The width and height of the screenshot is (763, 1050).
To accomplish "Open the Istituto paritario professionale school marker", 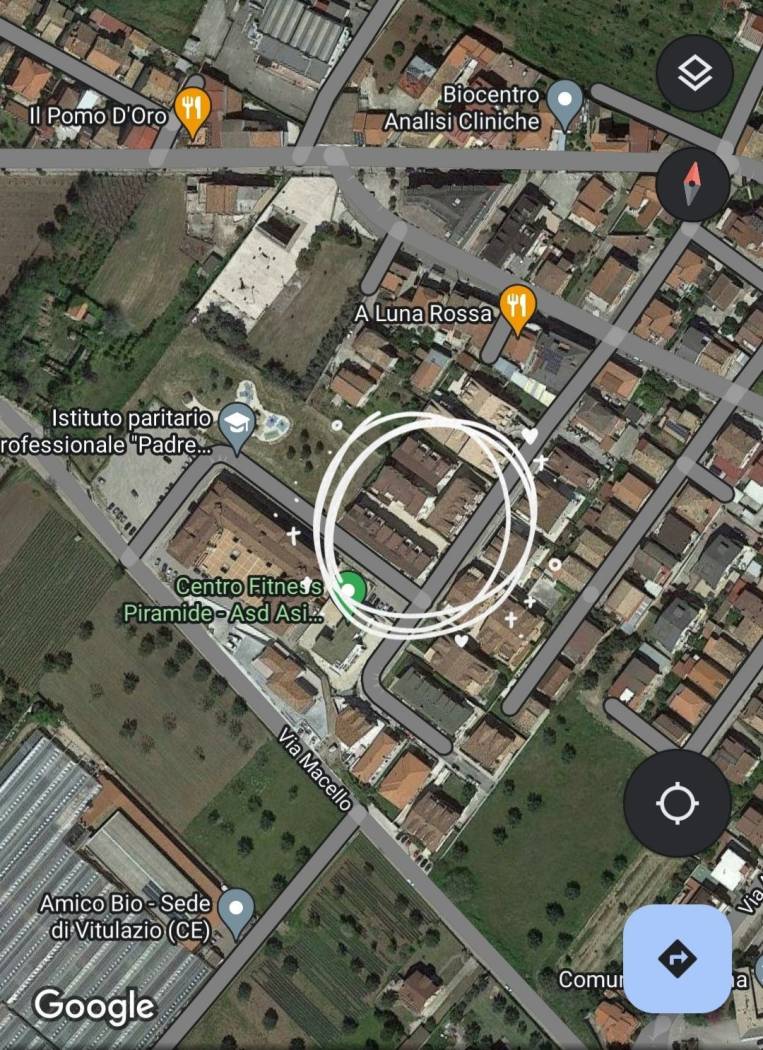I will click(x=234, y=422).
